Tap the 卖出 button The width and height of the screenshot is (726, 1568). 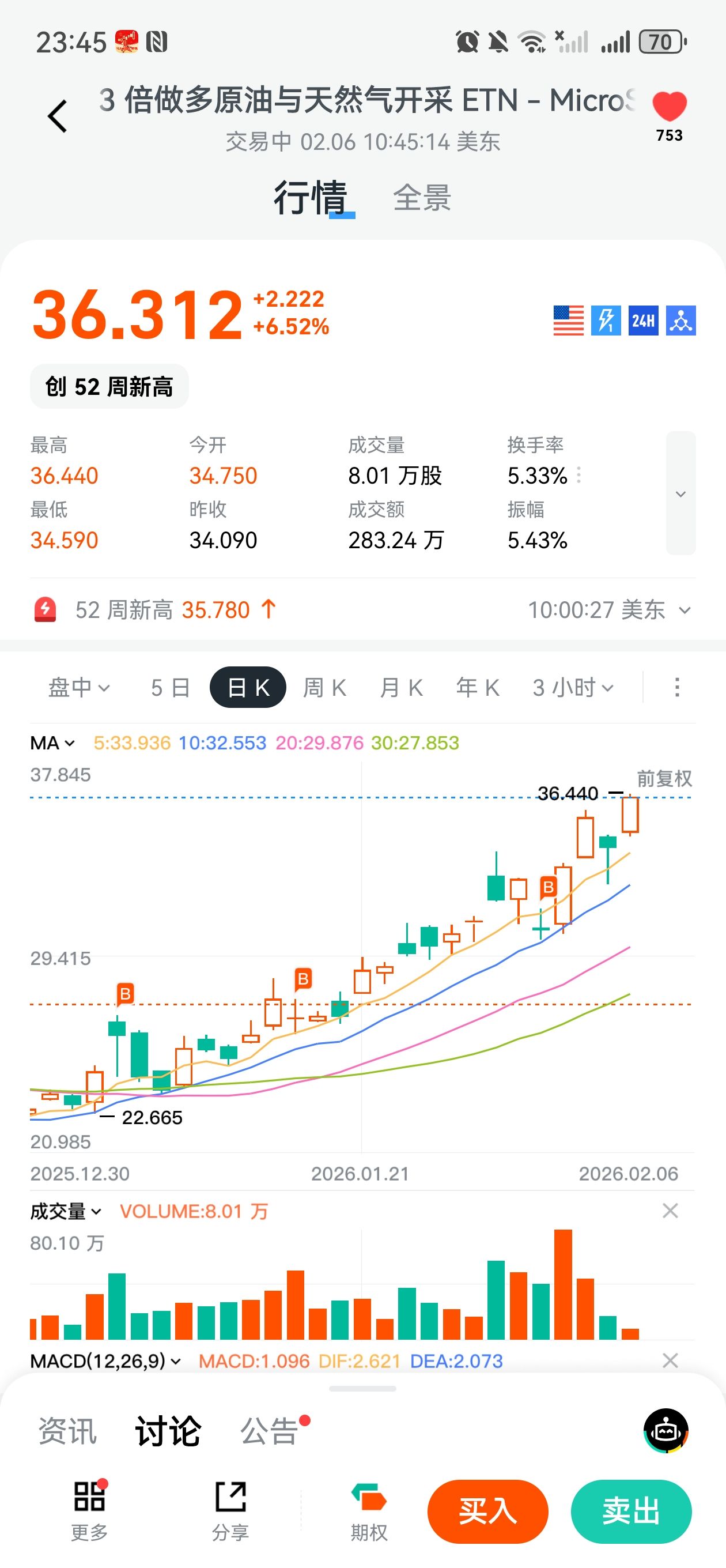630,1512
